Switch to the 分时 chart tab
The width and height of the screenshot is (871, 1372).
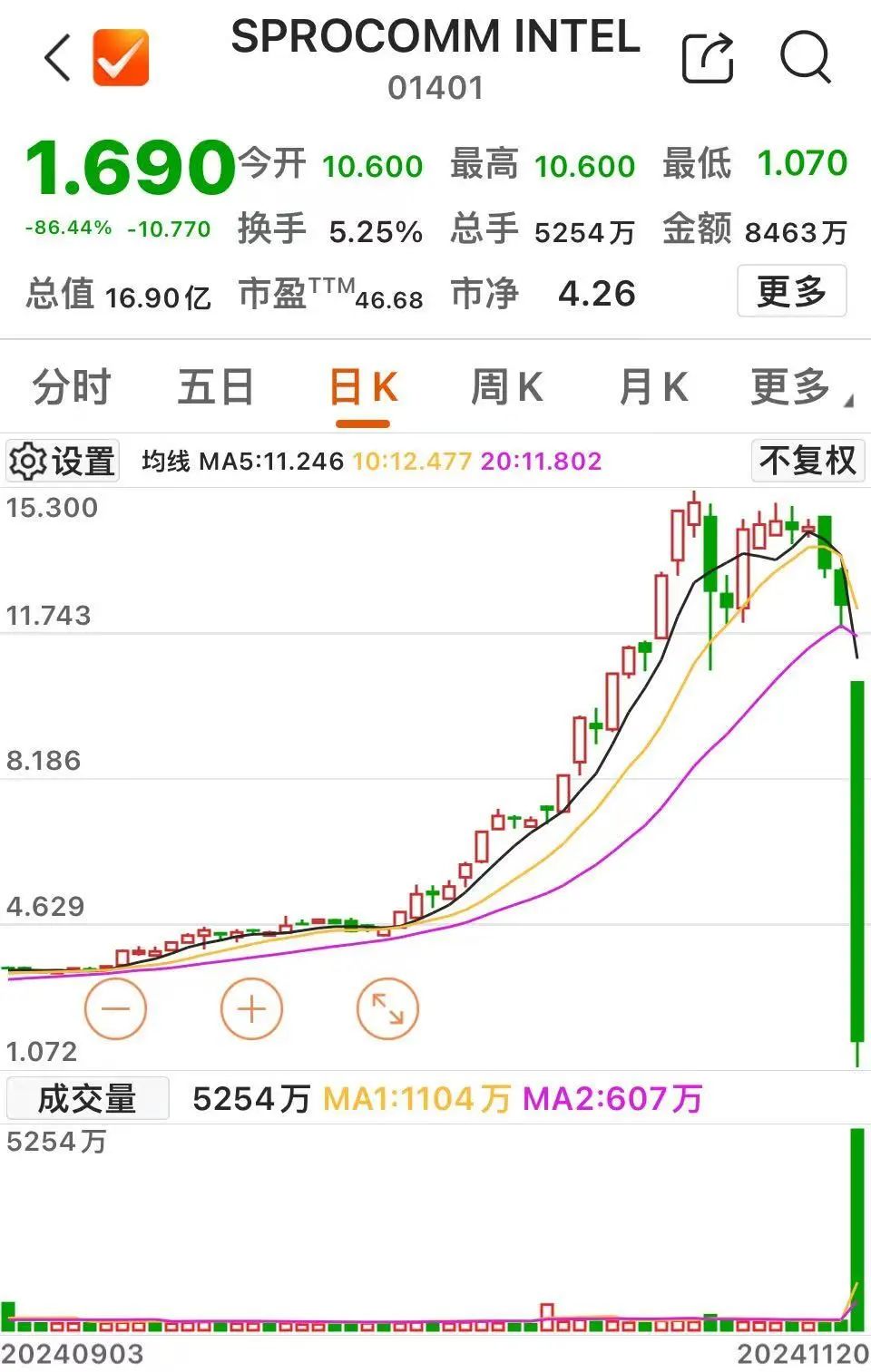click(72, 387)
